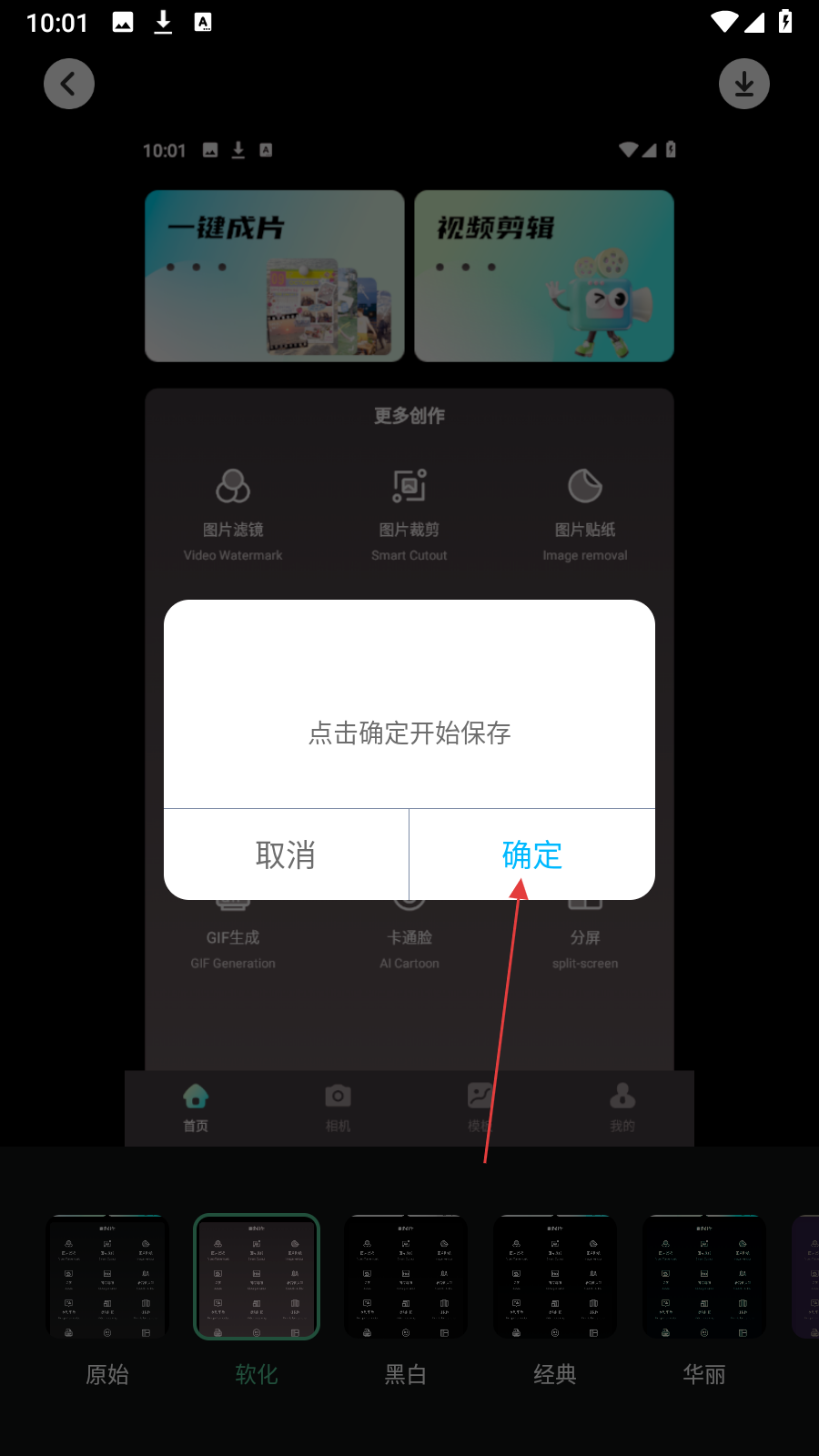Choose the 经典 filter
The height and width of the screenshot is (1456, 819).
point(555,1277)
